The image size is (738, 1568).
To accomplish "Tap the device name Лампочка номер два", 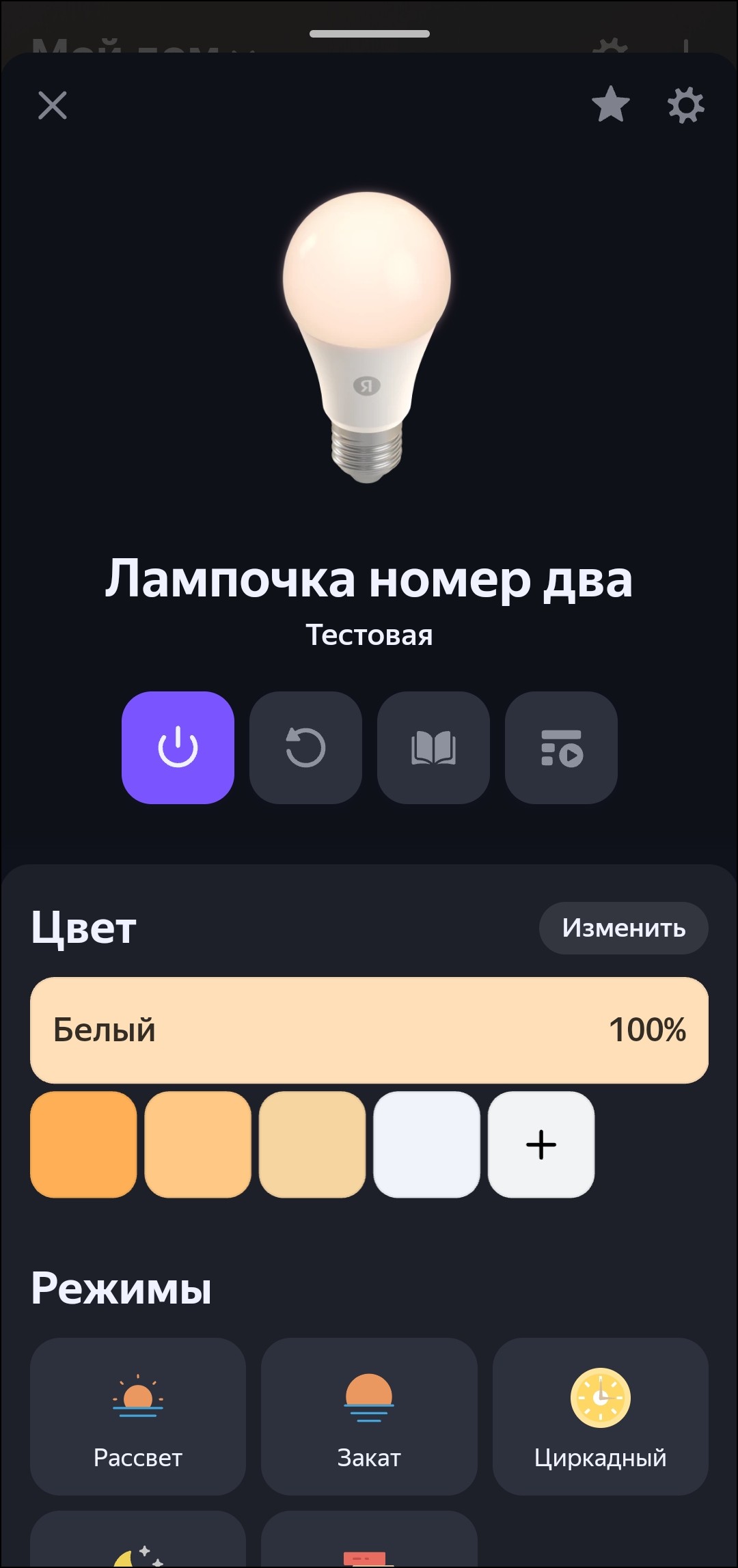I will point(369,579).
